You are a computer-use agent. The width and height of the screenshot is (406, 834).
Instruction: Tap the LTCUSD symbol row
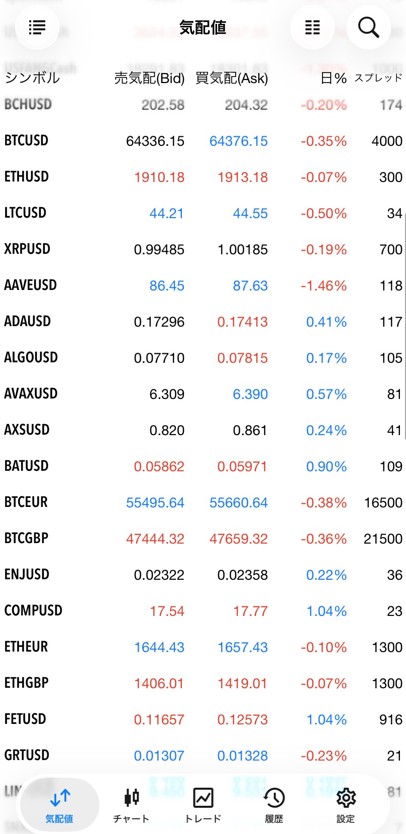pyautogui.click(x=203, y=213)
